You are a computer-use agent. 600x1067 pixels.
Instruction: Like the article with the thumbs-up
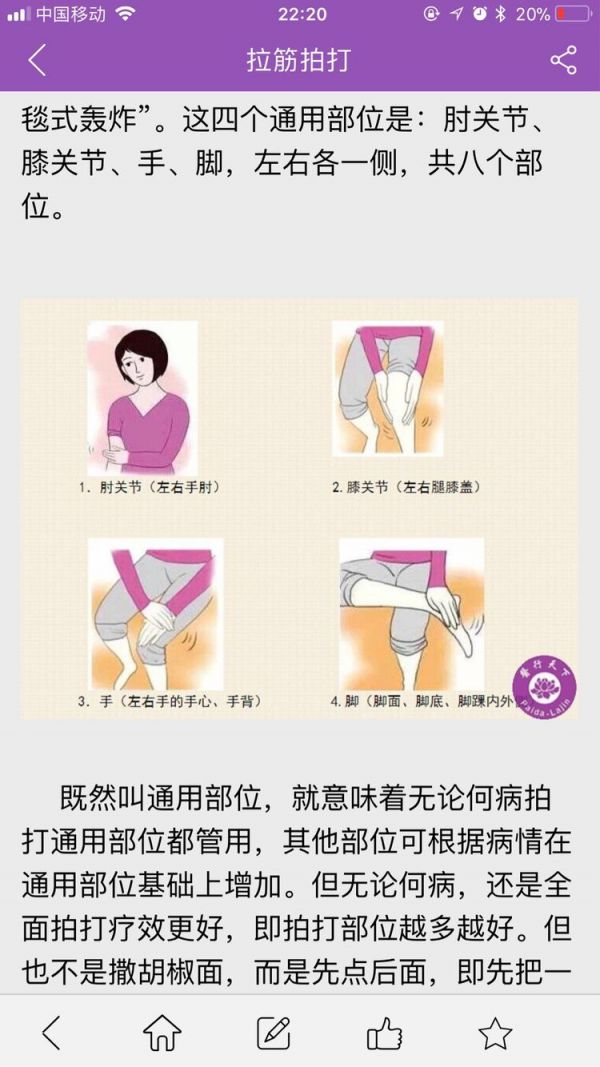[x=384, y=1033]
